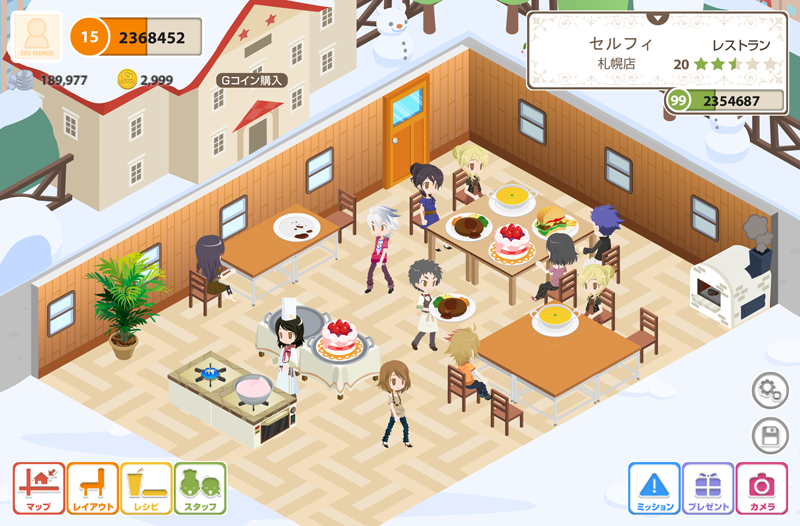Open the gear settings icon
This screenshot has height=526, width=800.
[770, 389]
